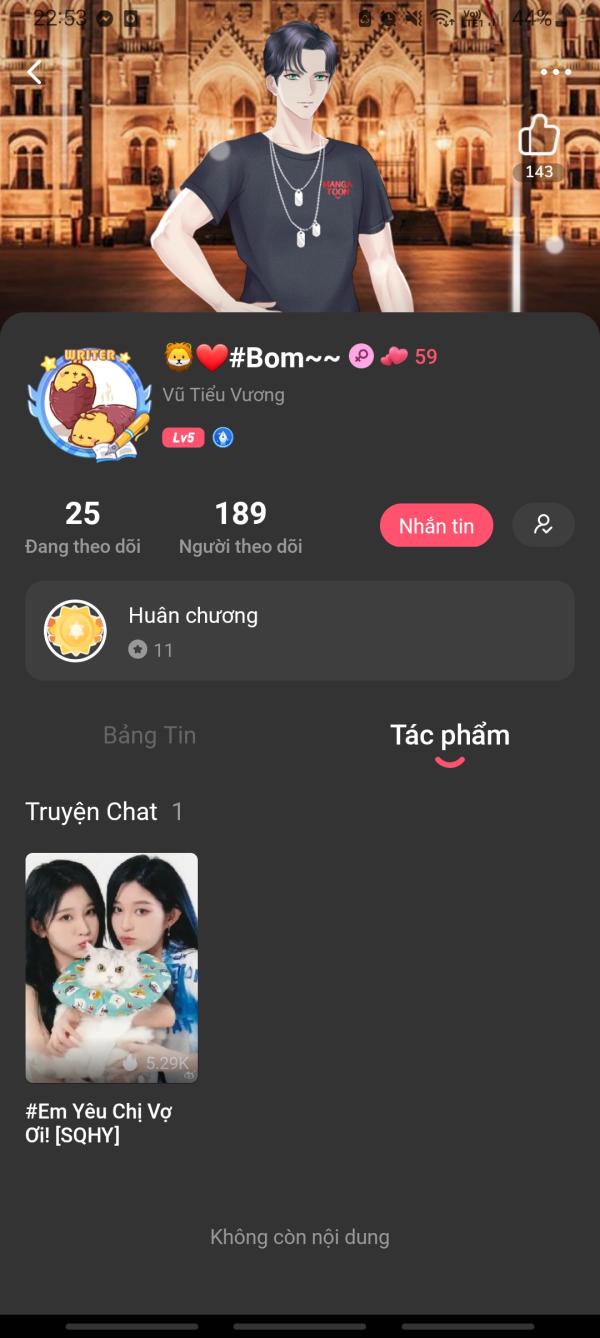The width and height of the screenshot is (600, 1338).
Task: Select the Tác phẩm tab
Action: pos(450,736)
